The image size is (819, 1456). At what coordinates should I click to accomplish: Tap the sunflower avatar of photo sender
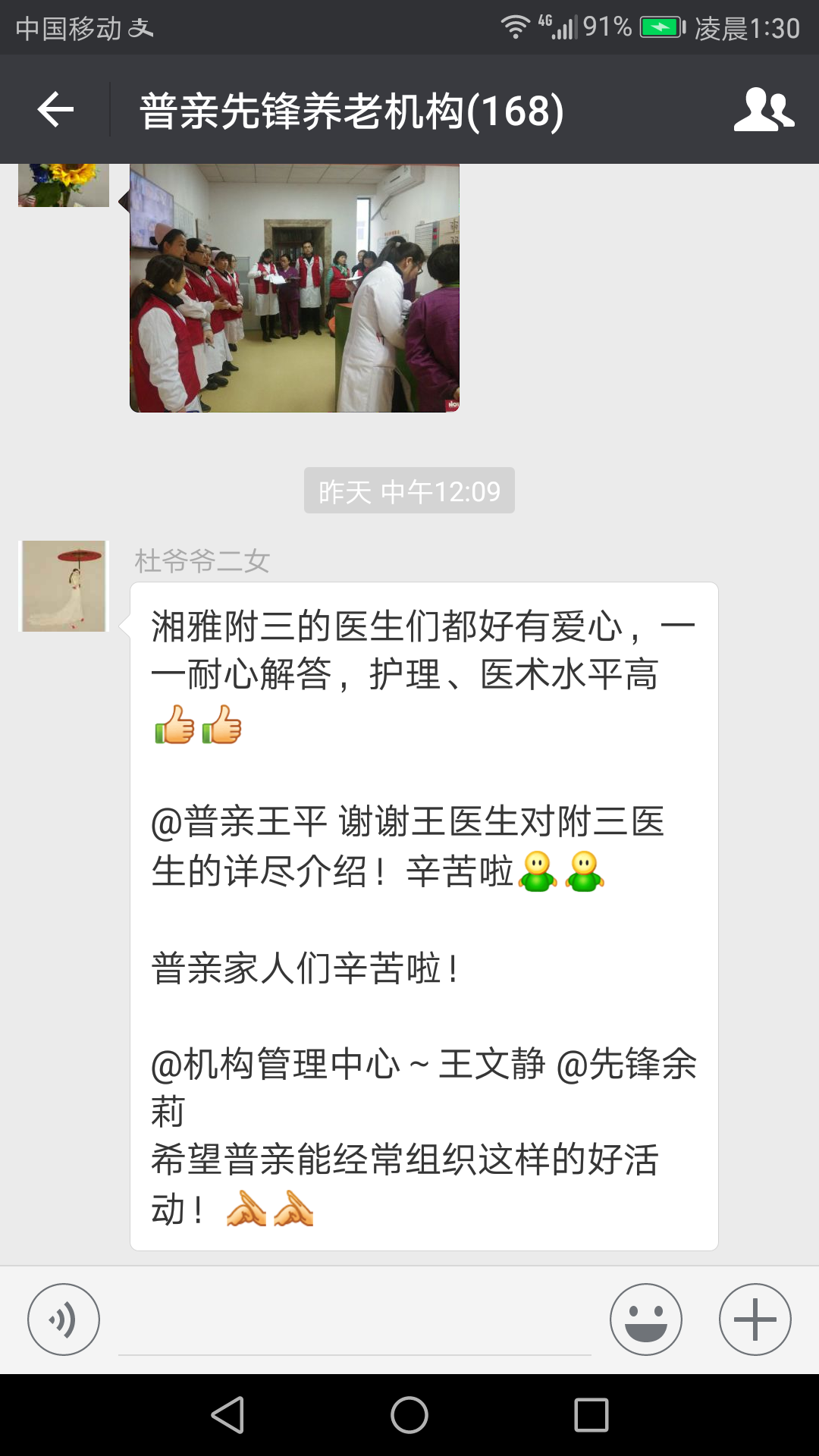point(64,184)
